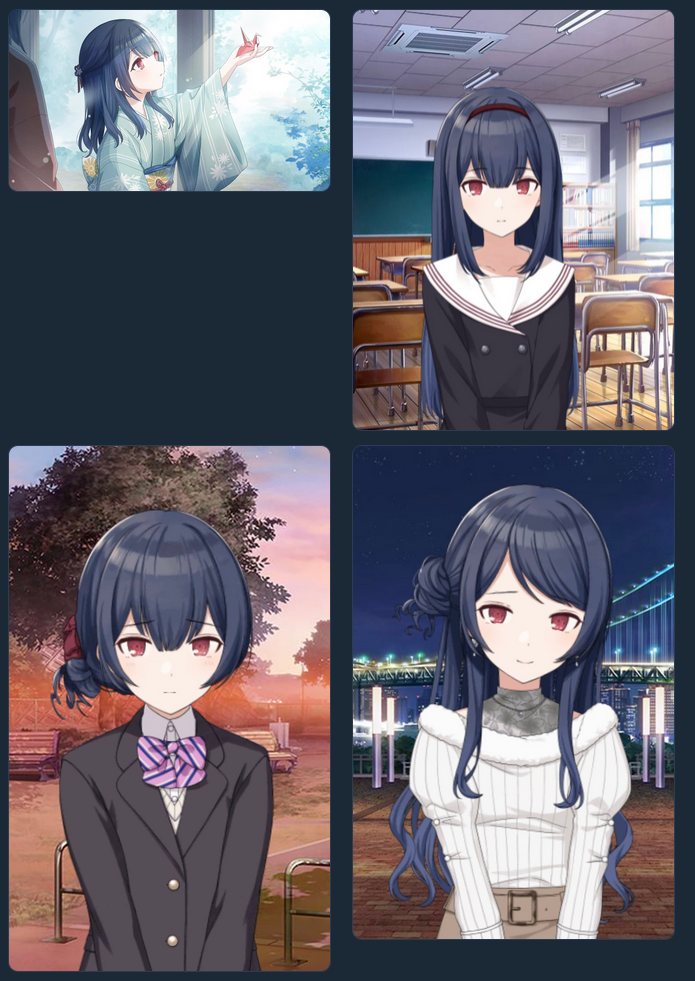This screenshot has width=695, height=981.
Task: View the night bridge white sweater image
Action: point(513,692)
